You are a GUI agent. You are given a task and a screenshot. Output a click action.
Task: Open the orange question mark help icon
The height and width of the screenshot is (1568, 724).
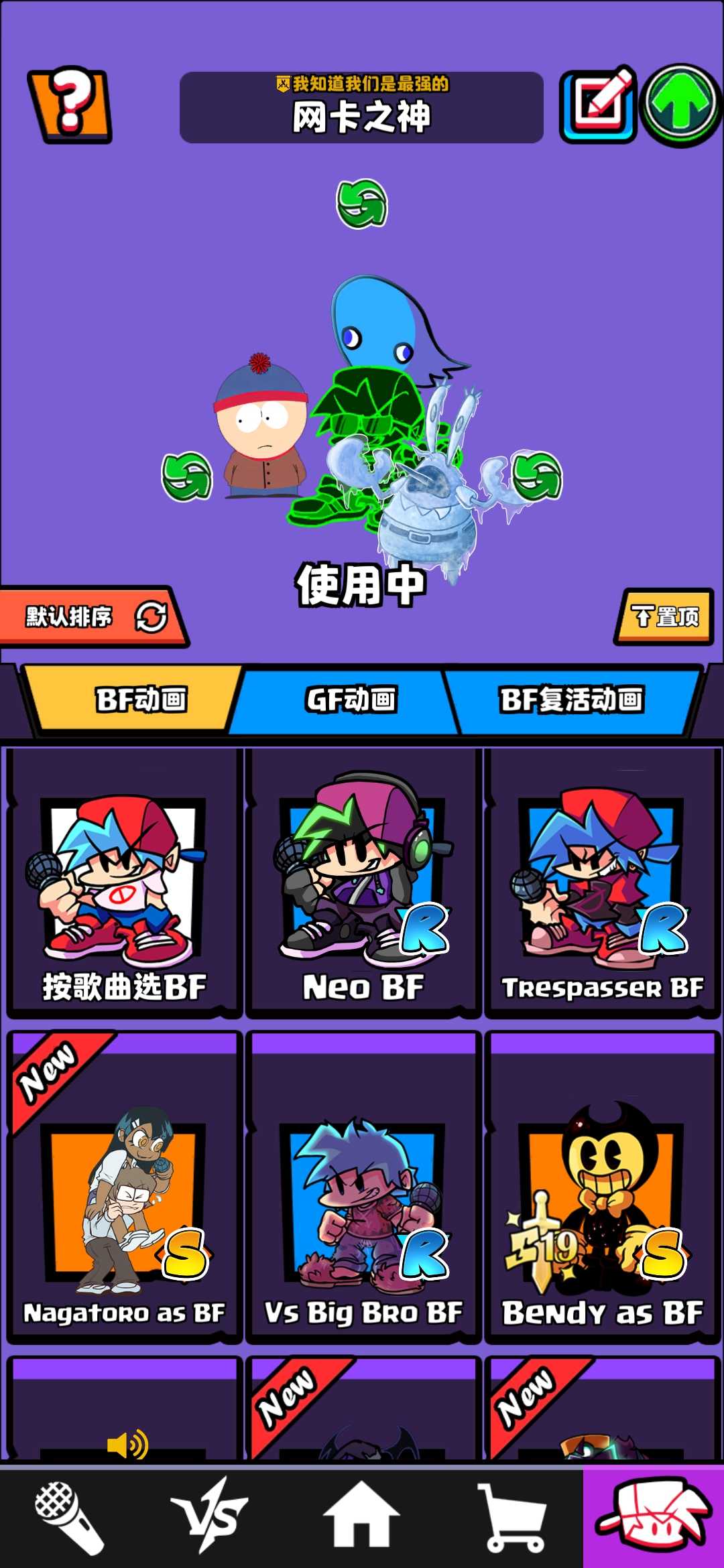pos(70,105)
